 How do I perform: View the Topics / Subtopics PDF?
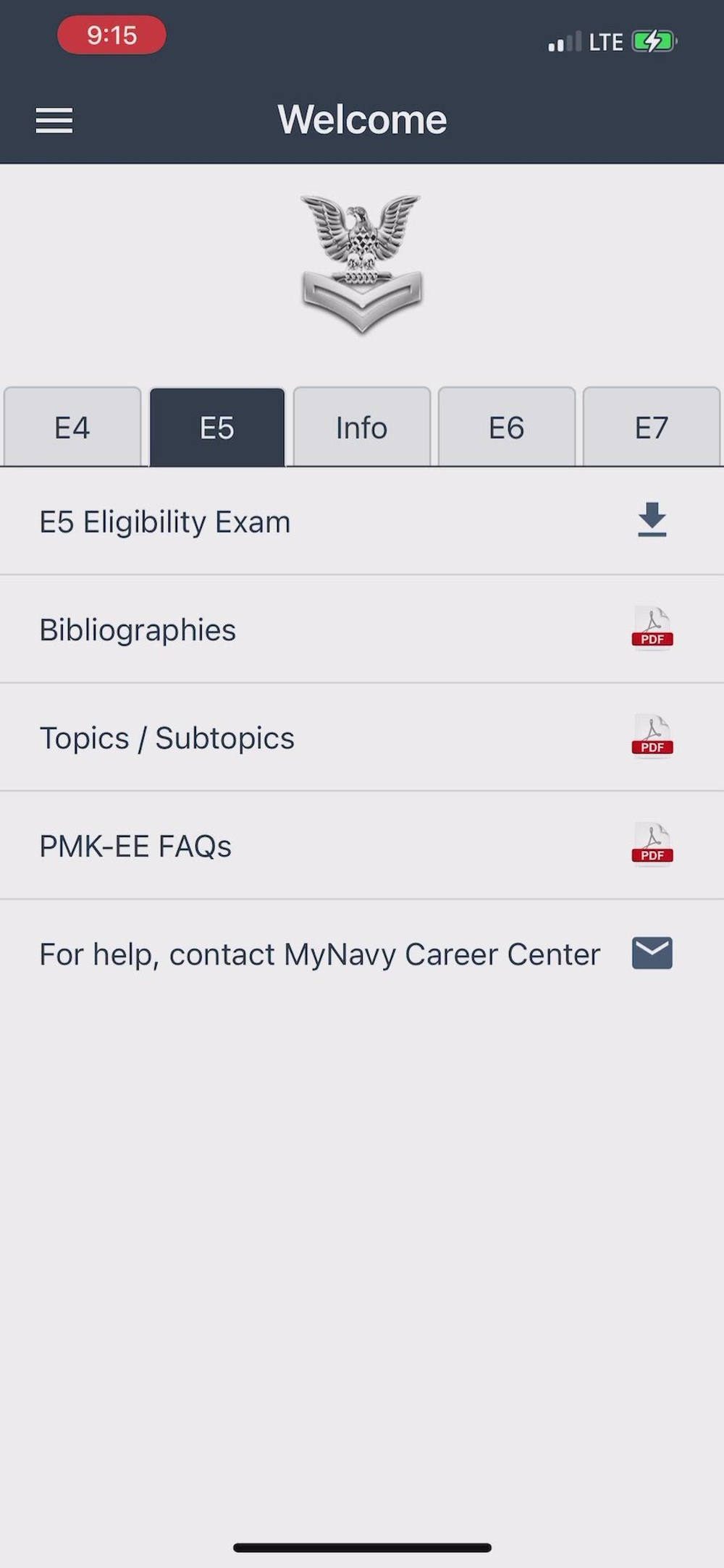click(652, 737)
